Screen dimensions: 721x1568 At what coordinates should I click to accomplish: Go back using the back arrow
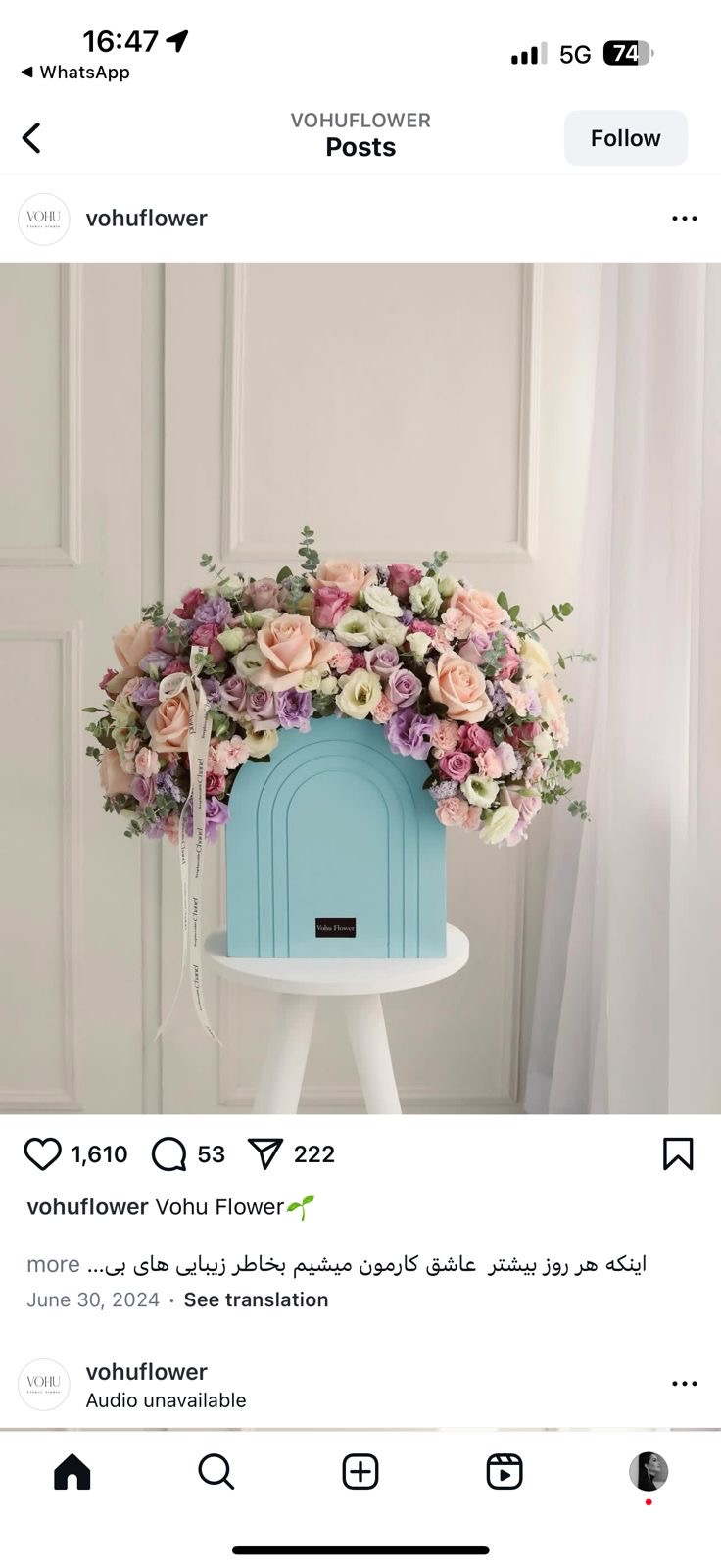coord(31,138)
